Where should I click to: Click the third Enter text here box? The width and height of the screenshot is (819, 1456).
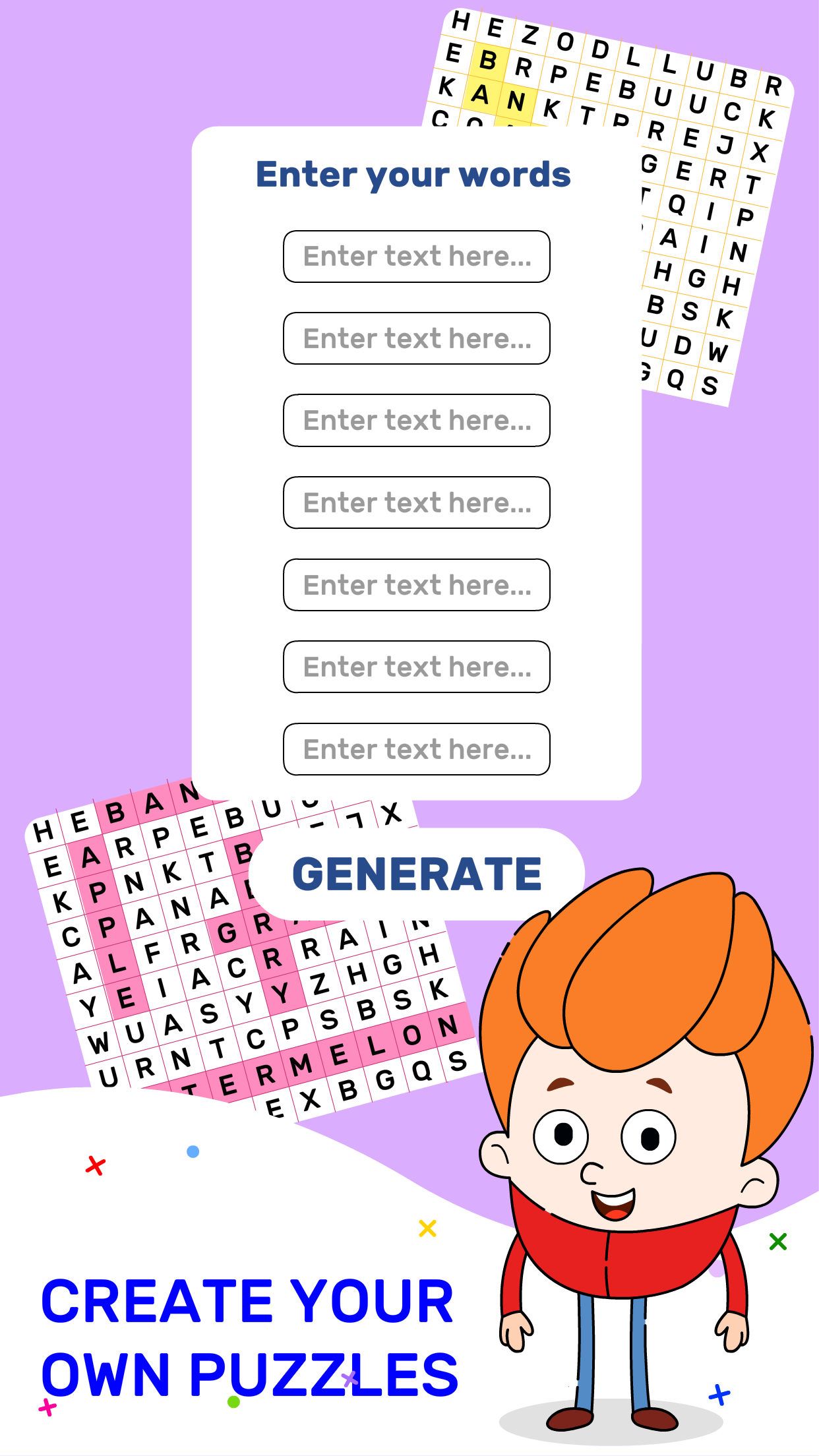click(x=416, y=421)
